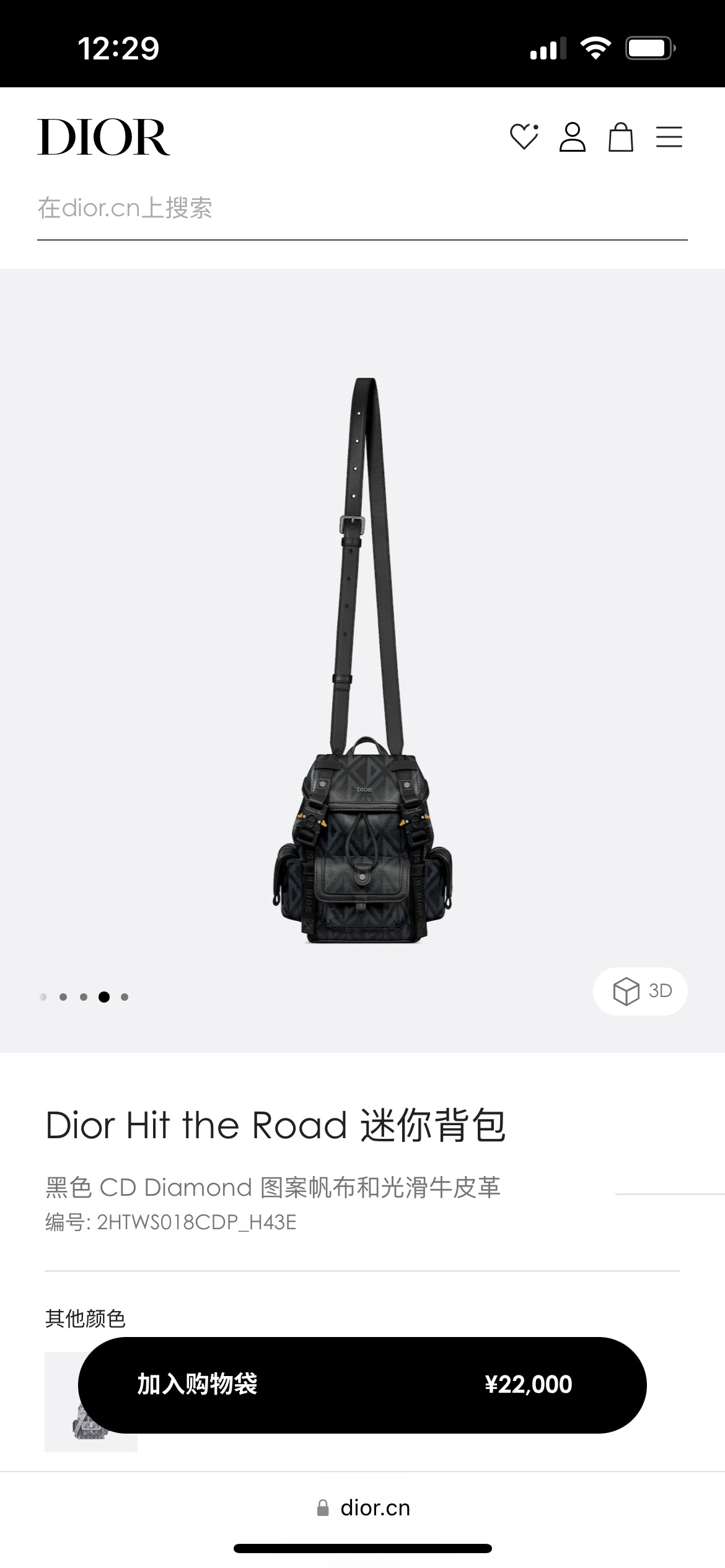Tap the DIOR logo to go home
This screenshot has height=1568, width=725.
(103, 137)
